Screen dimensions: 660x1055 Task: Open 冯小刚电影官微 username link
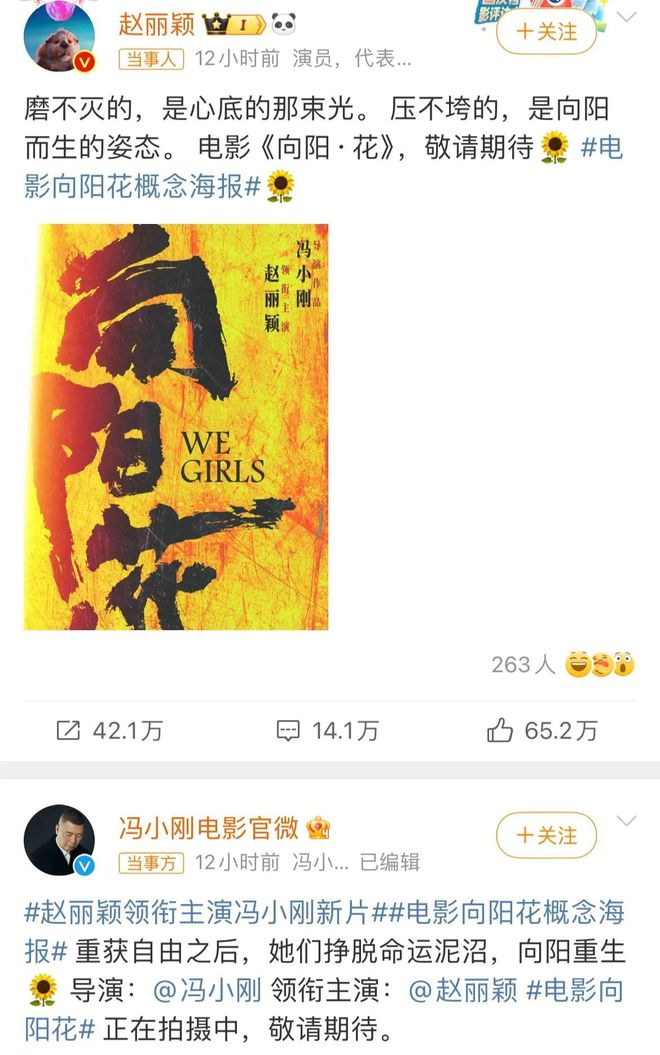click(x=208, y=827)
